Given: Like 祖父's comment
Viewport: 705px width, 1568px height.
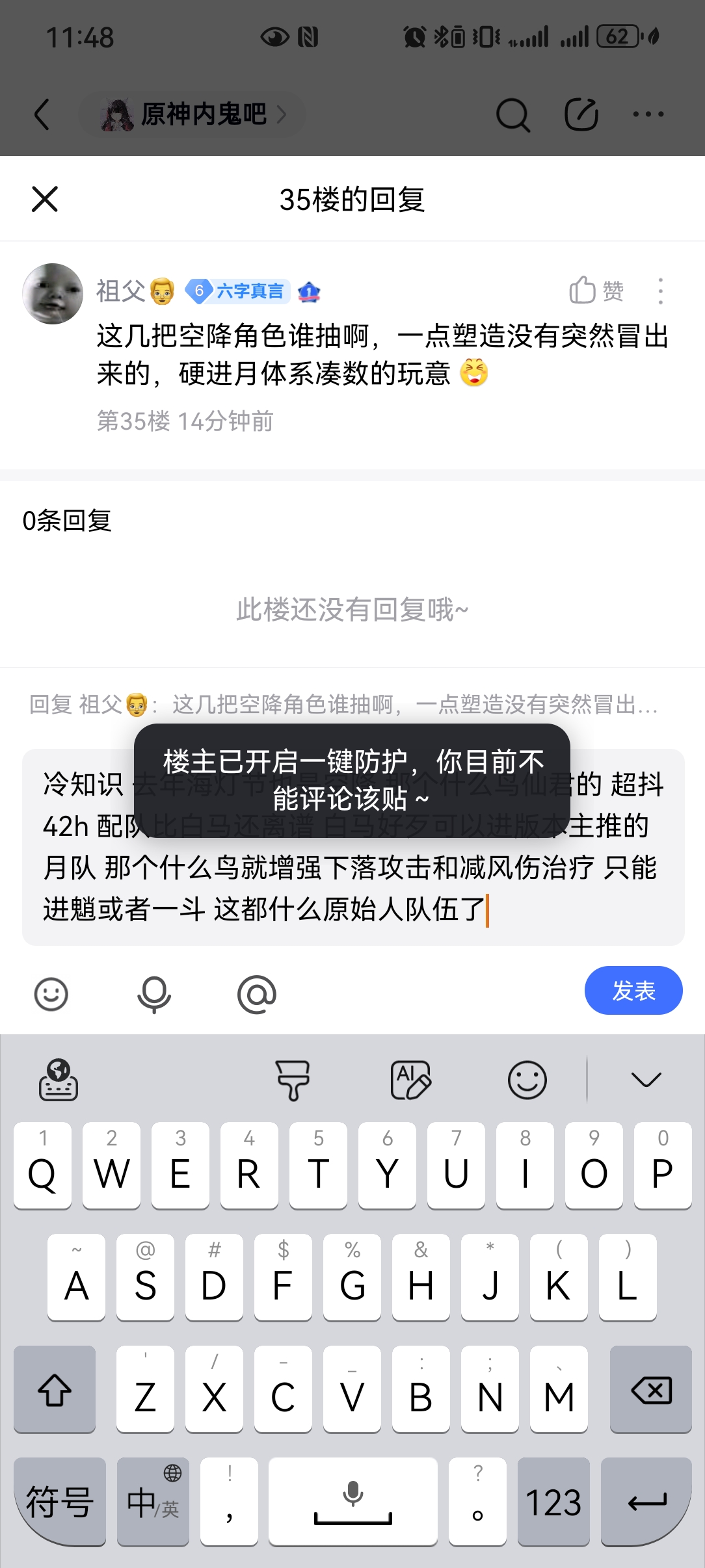Looking at the screenshot, I should pyautogui.click(x=596, y=291).
